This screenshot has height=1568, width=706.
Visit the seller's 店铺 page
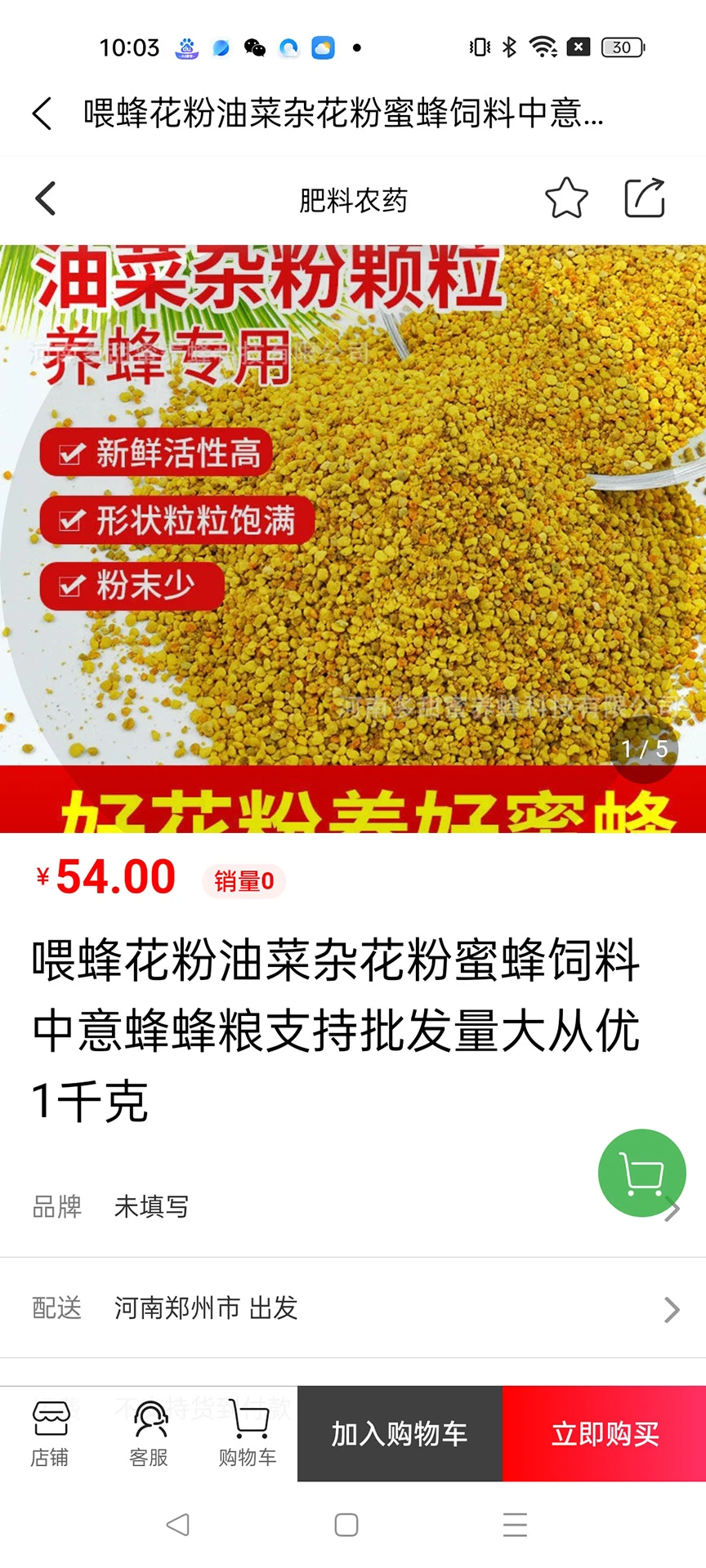pos(50,1434)
